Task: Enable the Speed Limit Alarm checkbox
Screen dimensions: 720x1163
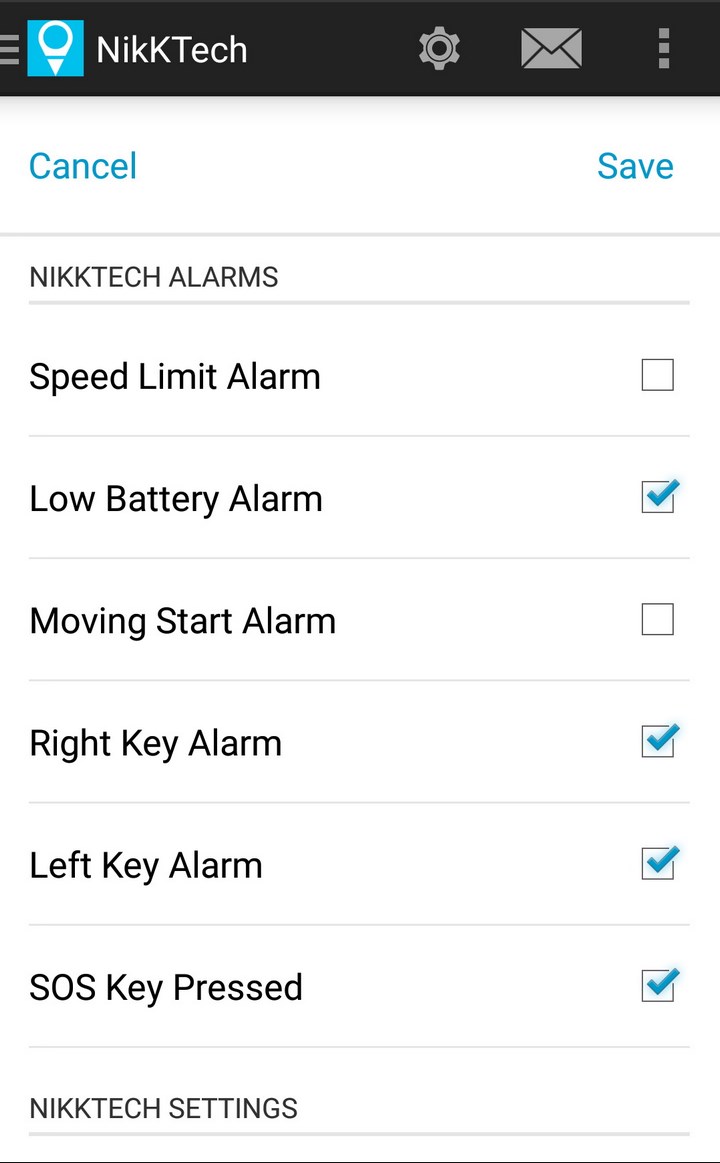Action: [x=658, y=375]
